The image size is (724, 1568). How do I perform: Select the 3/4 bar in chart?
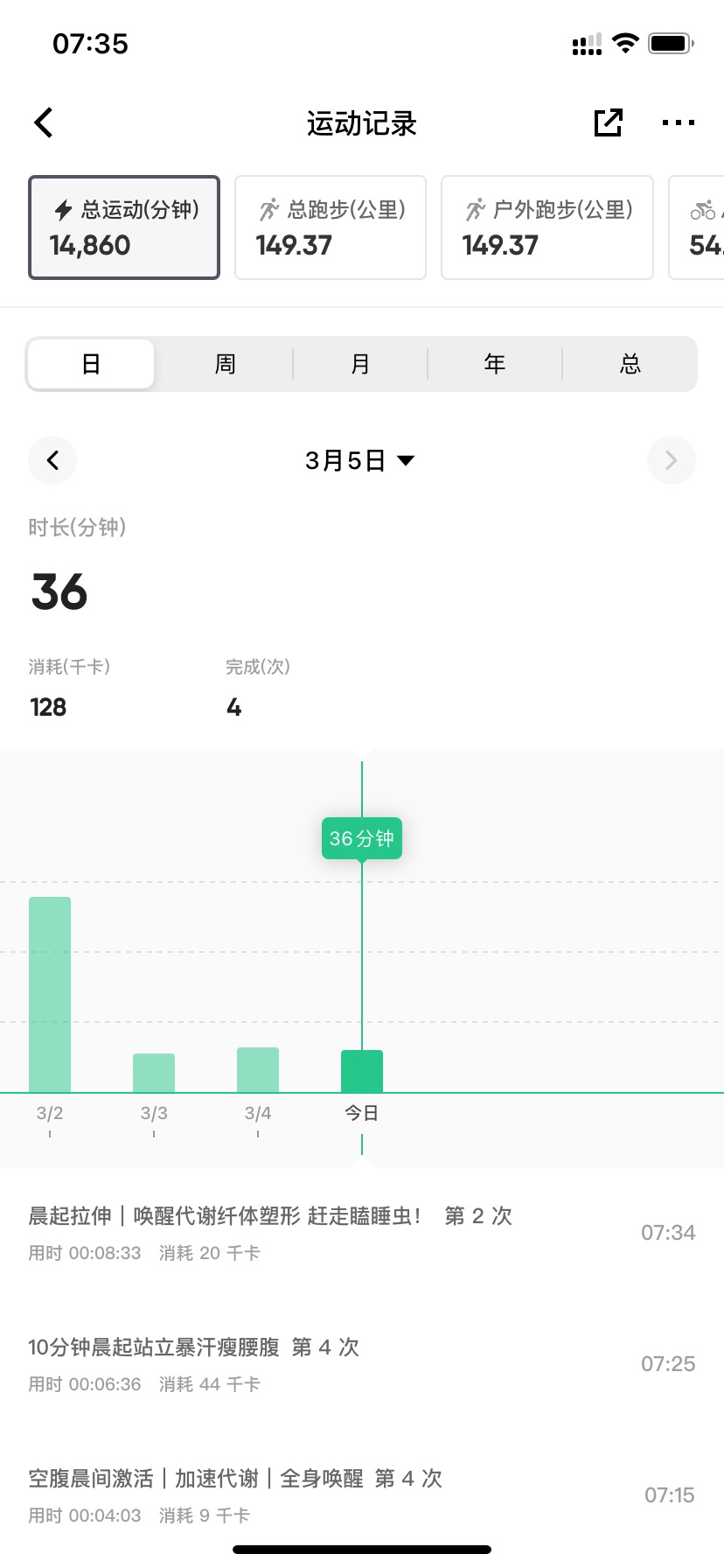pyautogui.click(x=258, y=1070)
